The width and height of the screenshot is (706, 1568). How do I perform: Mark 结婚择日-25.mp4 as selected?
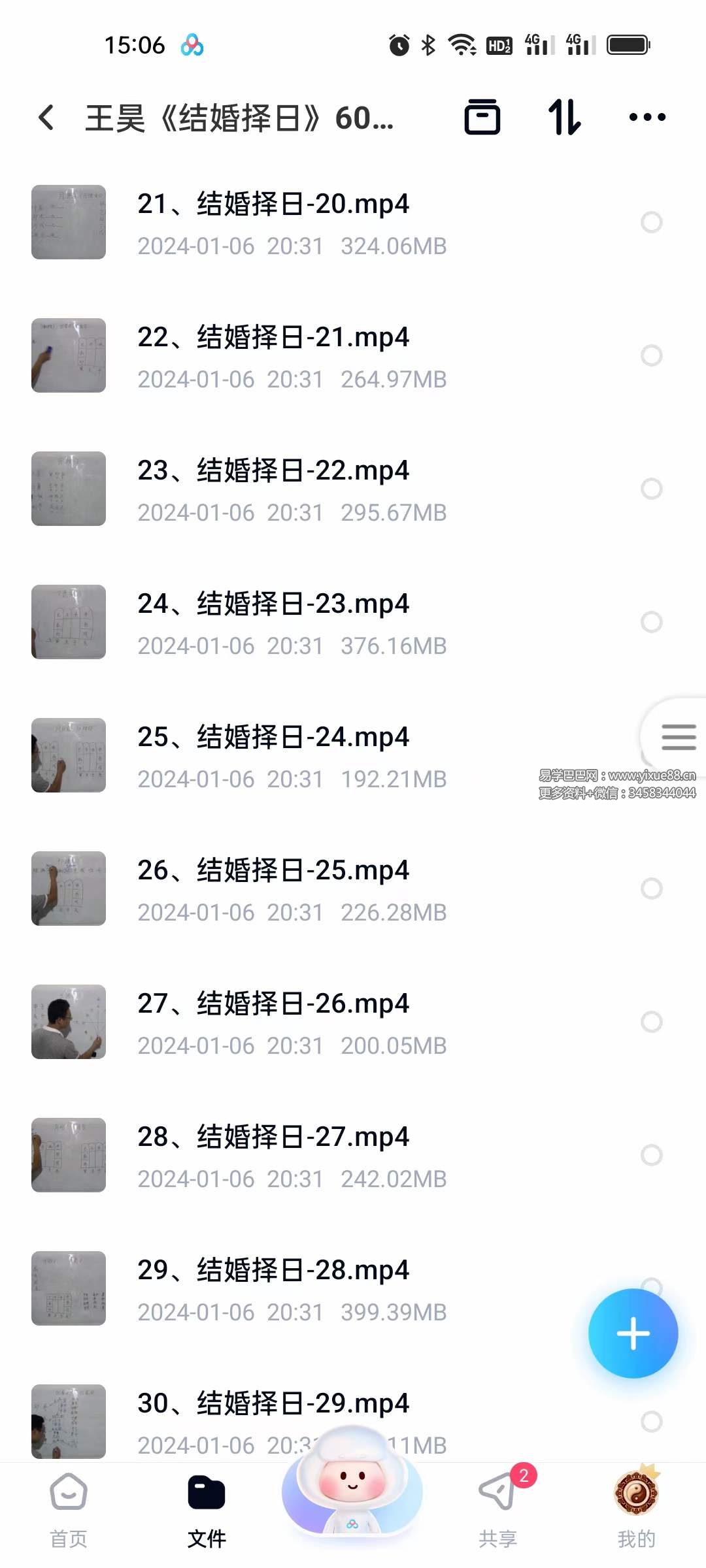point(651,888)
